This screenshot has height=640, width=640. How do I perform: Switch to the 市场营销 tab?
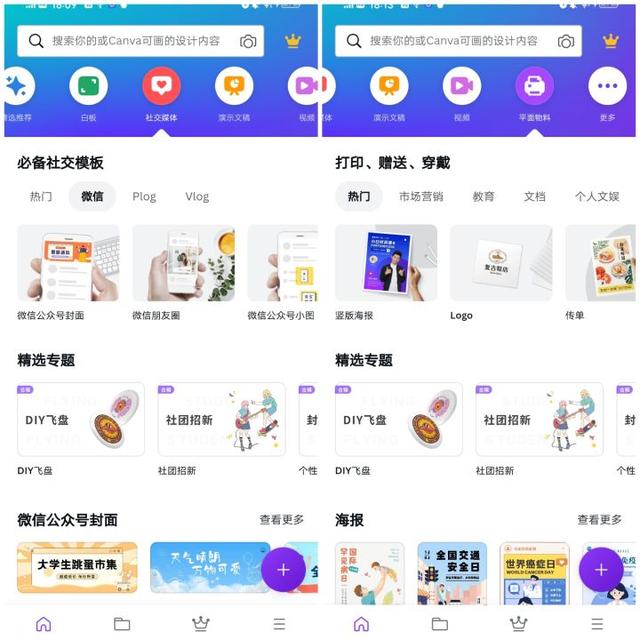click(x=421, y=196)
